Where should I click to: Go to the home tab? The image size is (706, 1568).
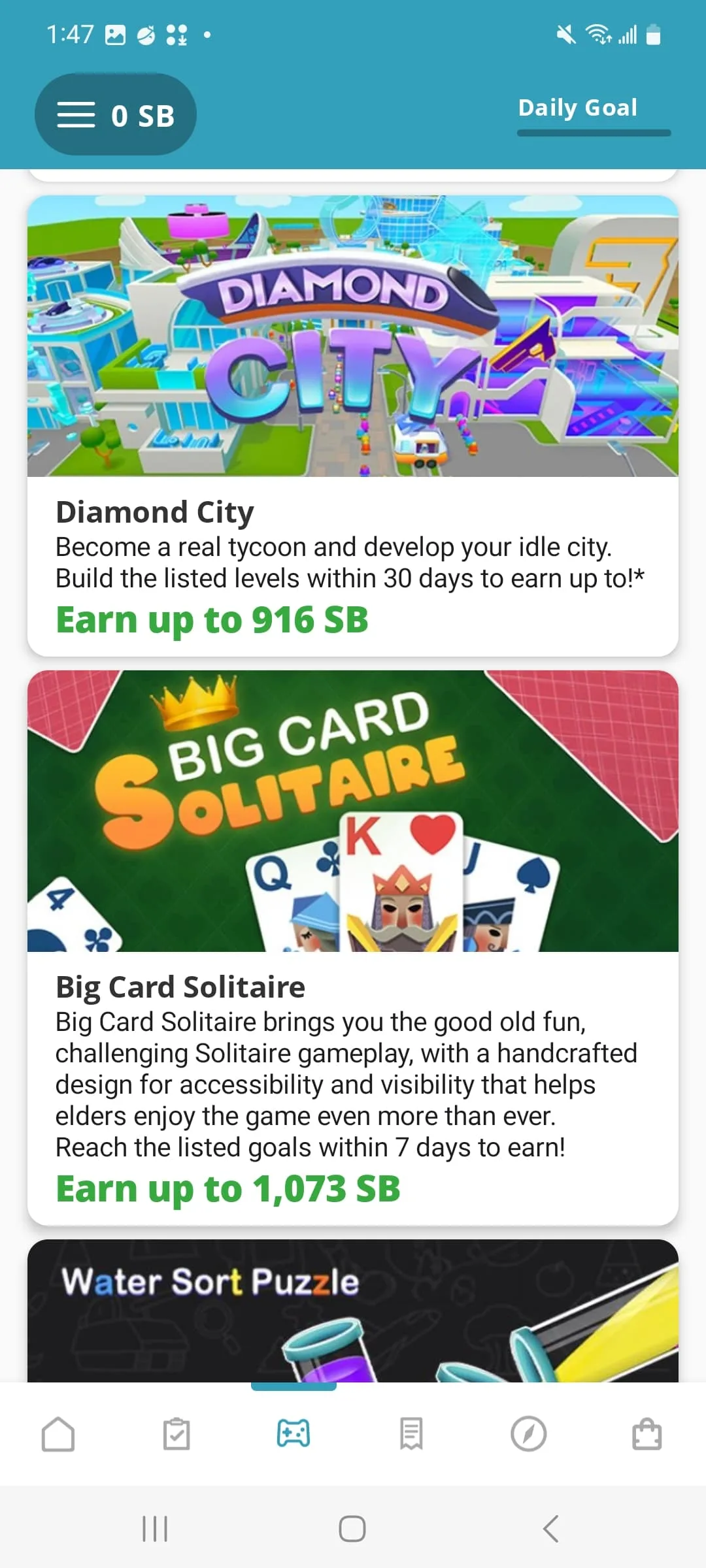[x=58, y=1434]
